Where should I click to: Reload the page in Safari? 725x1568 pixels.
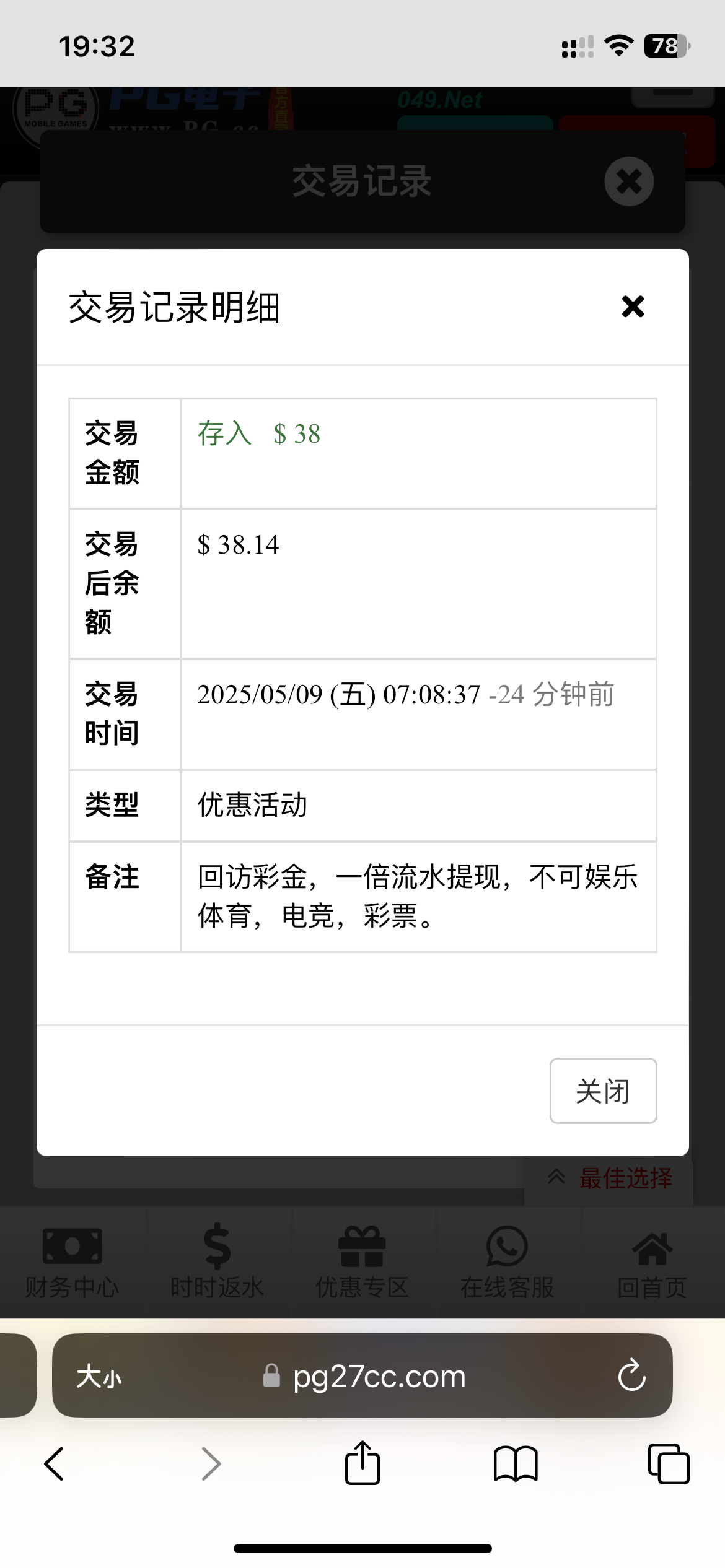tap(631, 1375)
